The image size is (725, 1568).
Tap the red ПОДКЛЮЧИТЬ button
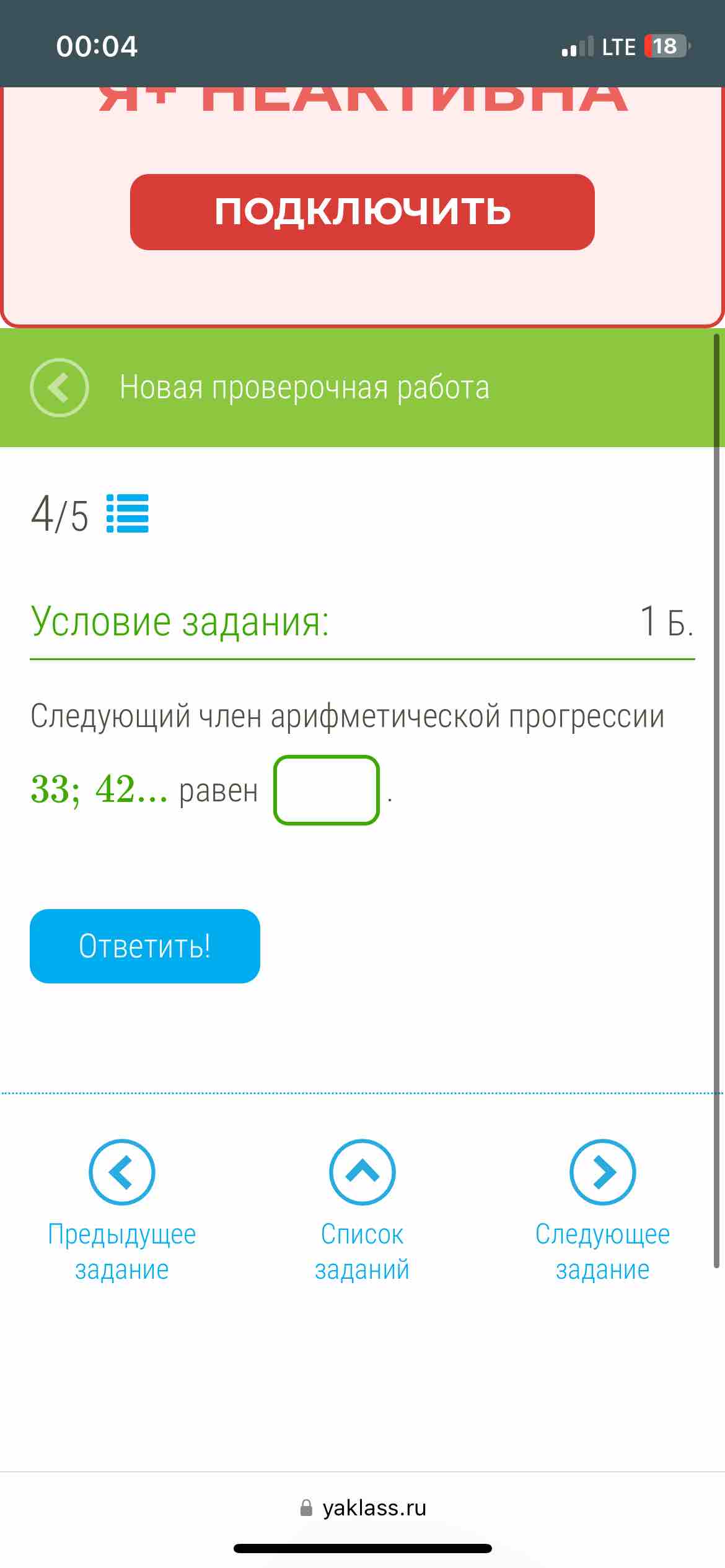click(x=362, y=212)
